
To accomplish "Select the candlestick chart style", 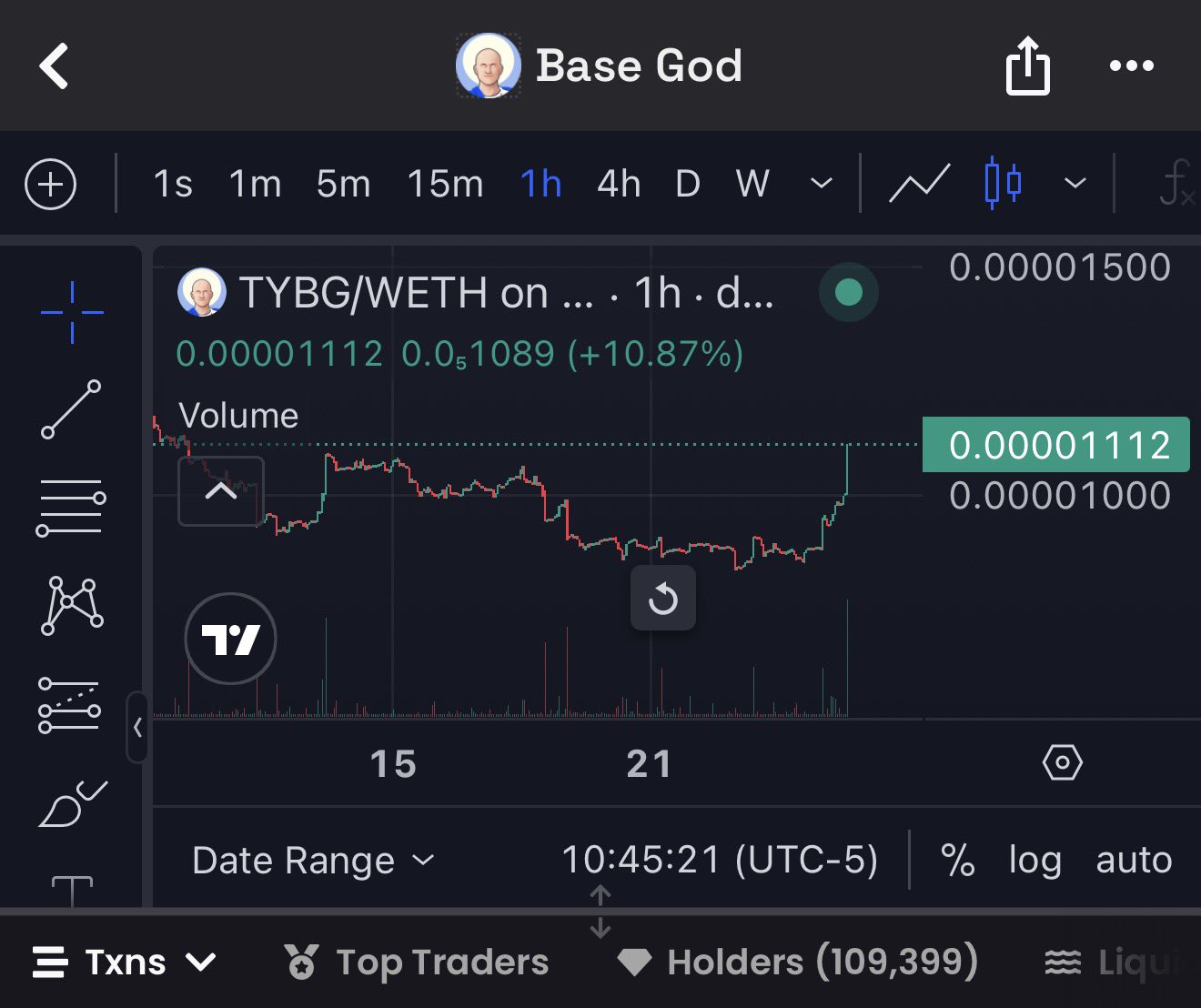I will (x=1003, y=184).
